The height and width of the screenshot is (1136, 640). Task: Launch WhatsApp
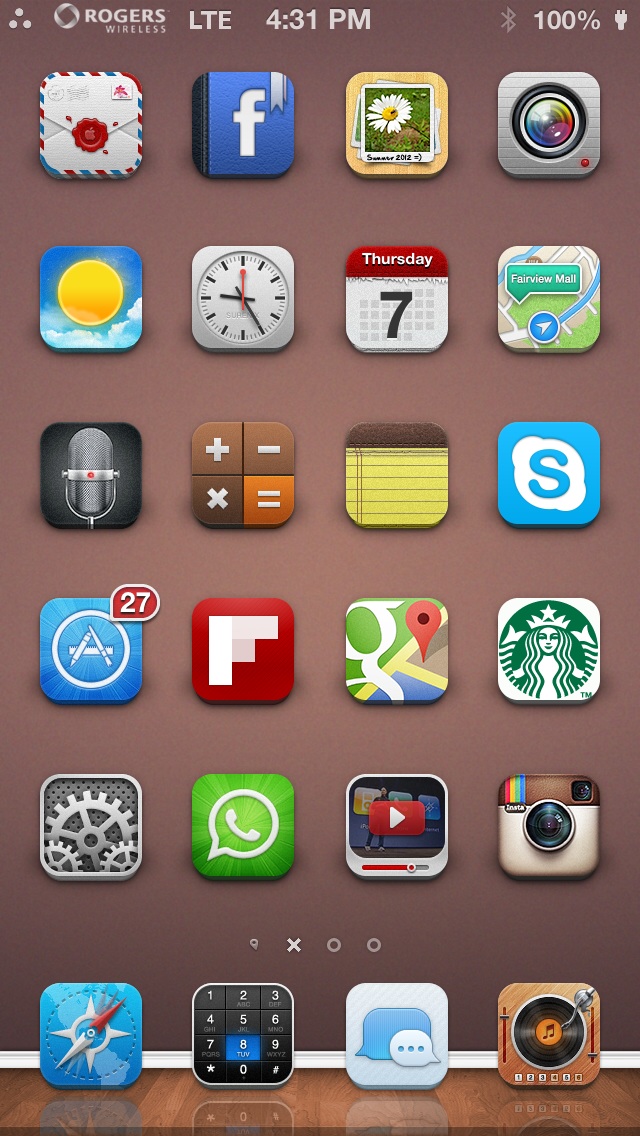coord(243,827)
